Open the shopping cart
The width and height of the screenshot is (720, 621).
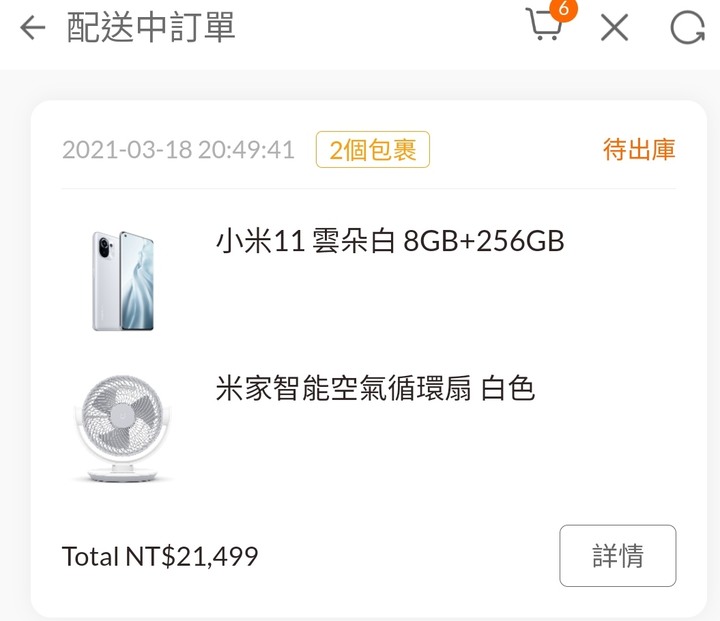coord(545,26)
